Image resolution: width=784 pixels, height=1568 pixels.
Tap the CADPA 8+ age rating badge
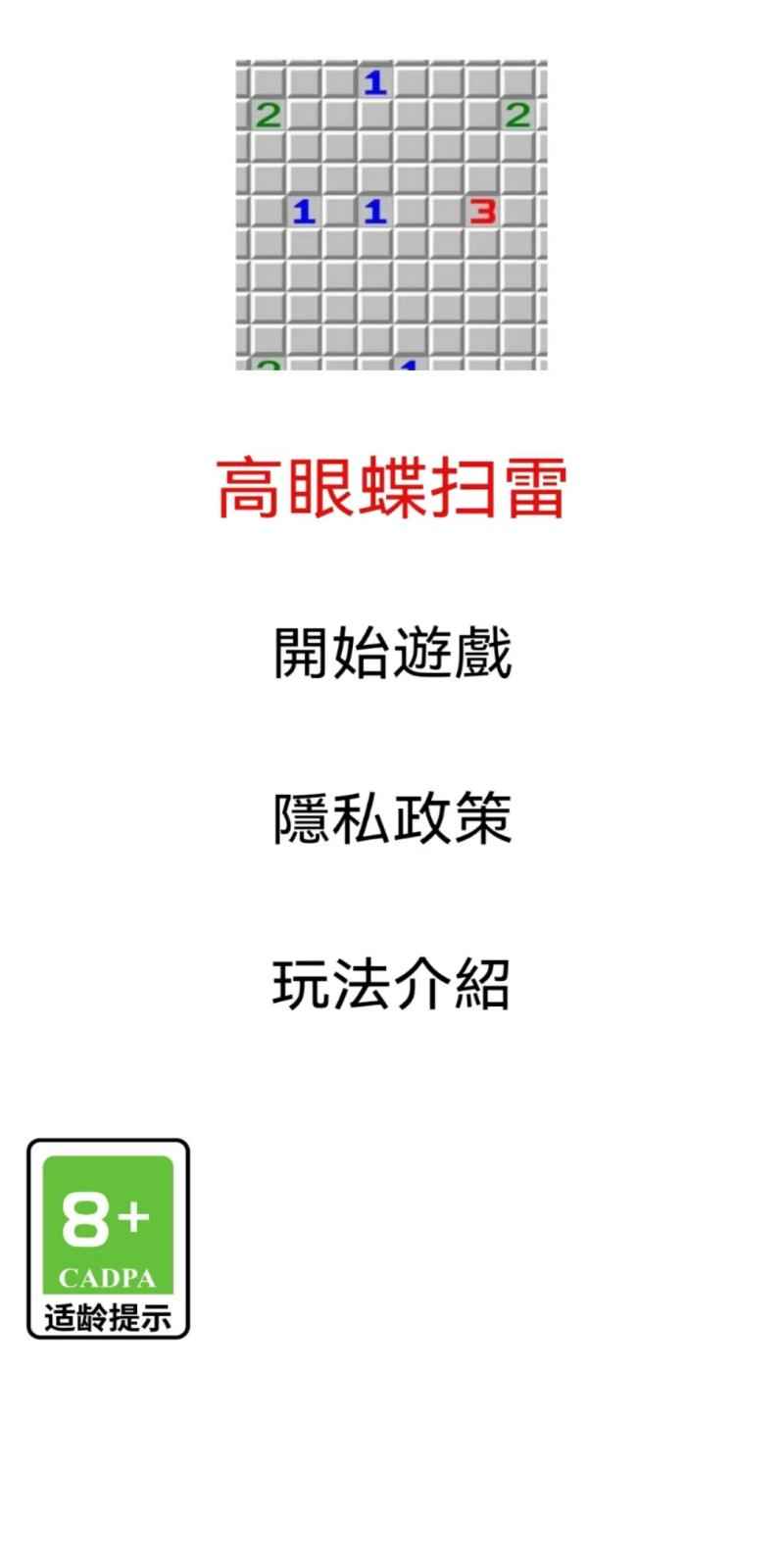pos(108,1238)
